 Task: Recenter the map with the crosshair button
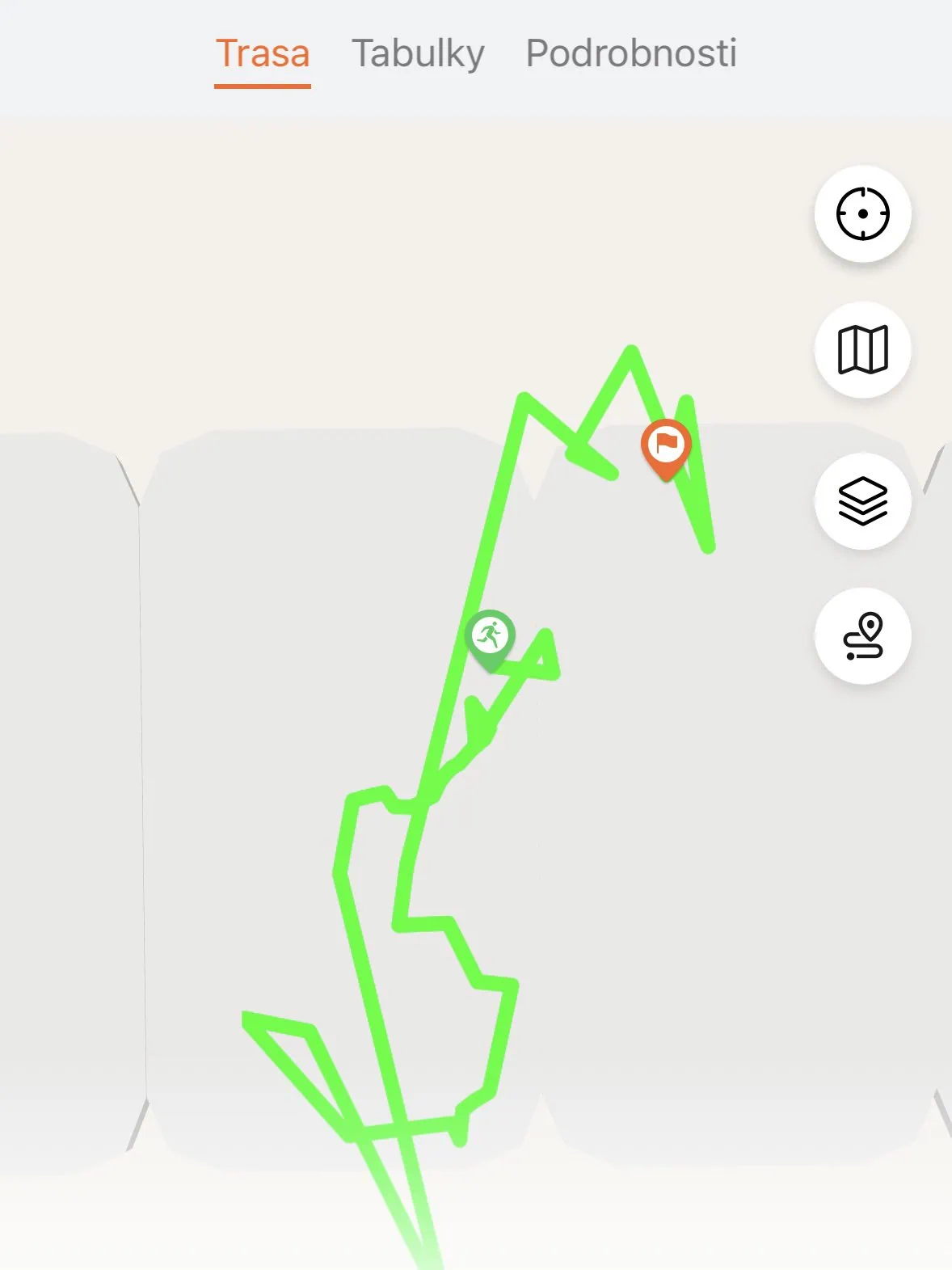click(862, 214)
